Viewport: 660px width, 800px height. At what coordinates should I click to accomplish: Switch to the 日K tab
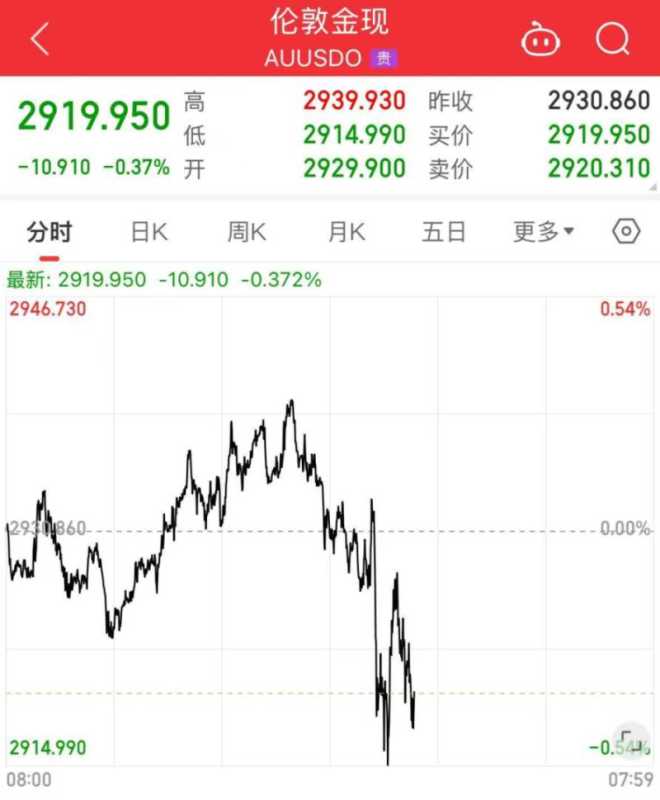pyautogui.click(x=149, y=232)
